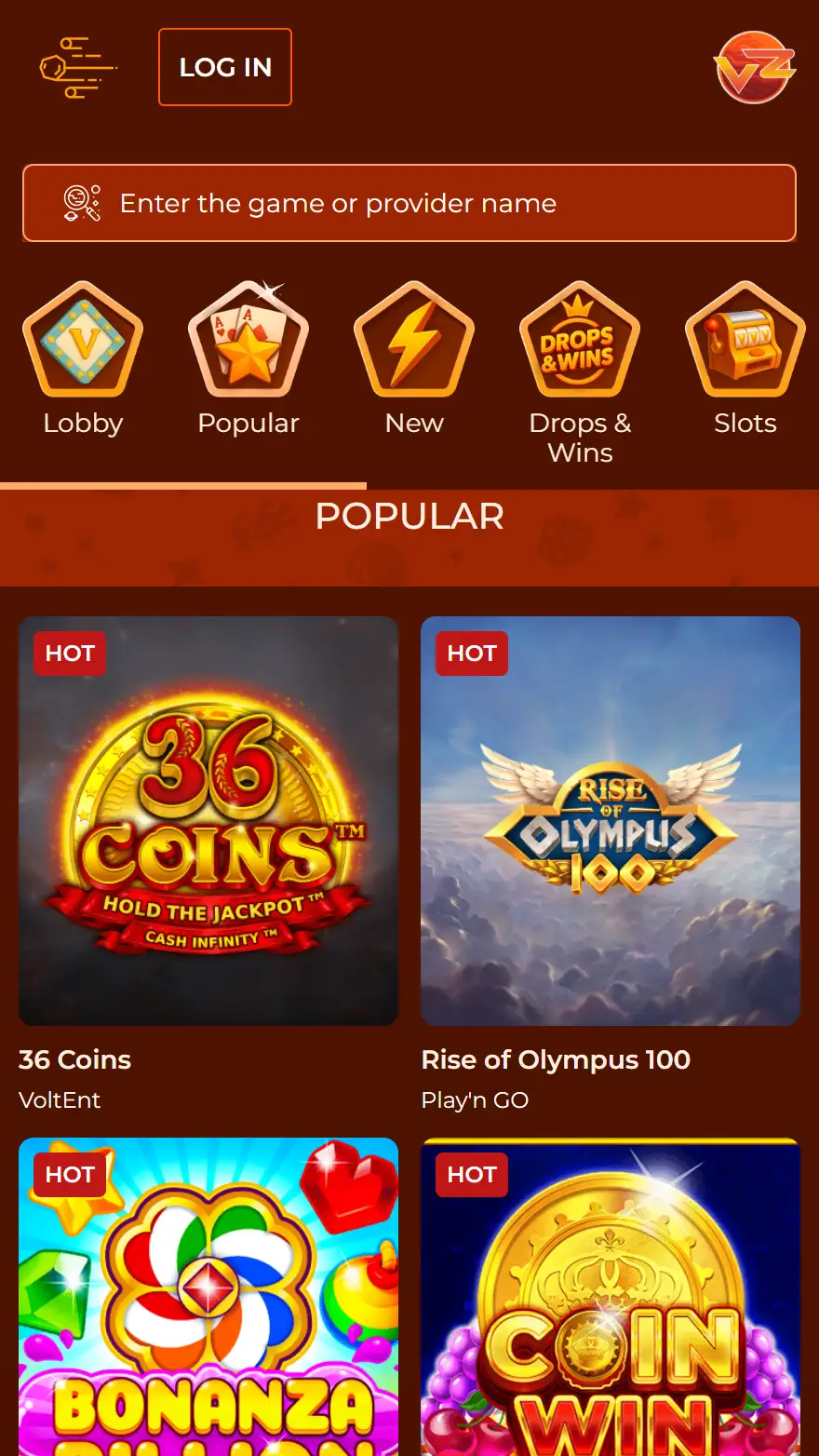
Task: Open the Bonanza Billion game tile
Action: (208, 1303)
